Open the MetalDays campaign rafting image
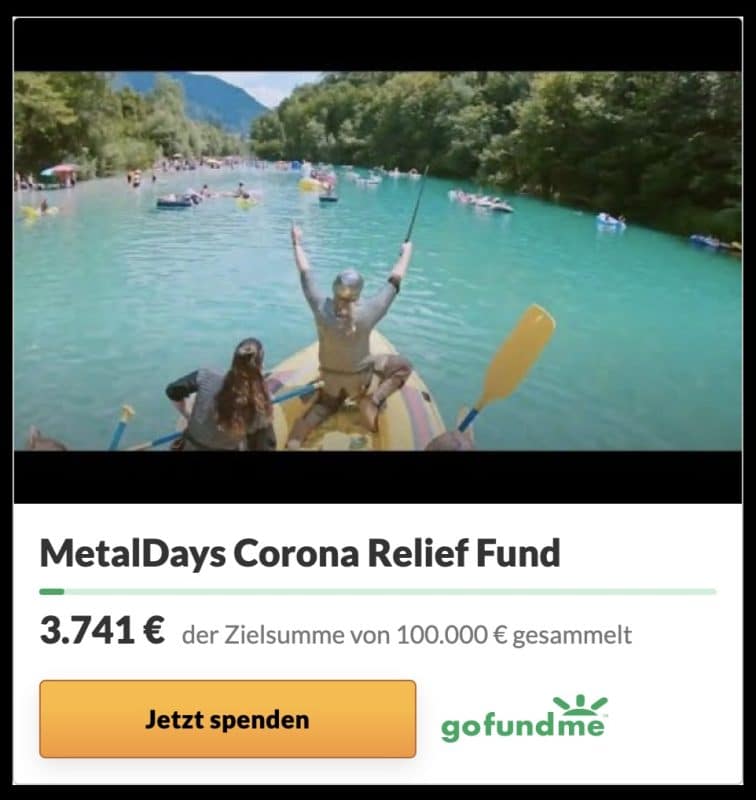756x800 pixels. (378, 260)
